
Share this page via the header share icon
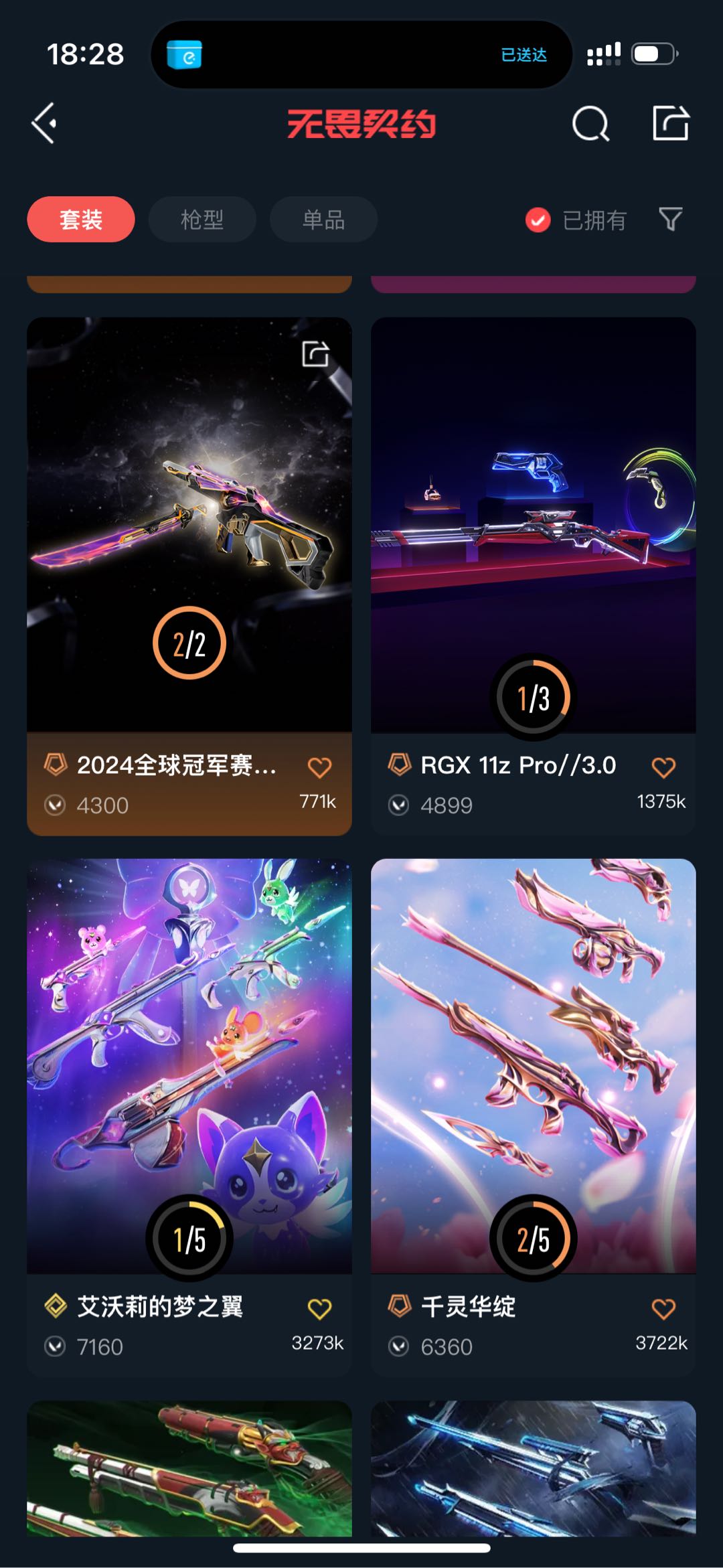pos(670,123)
